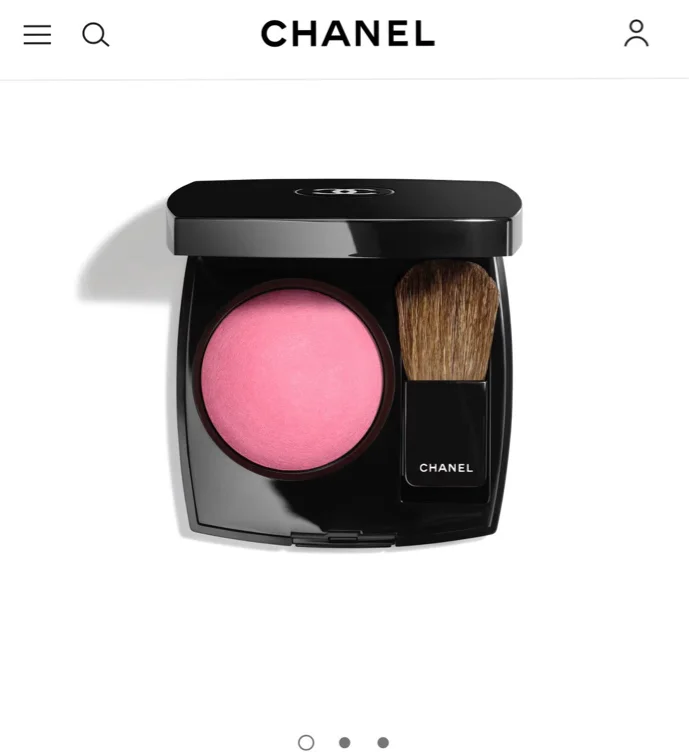Tap the search magnifier icon
The image size is (689, 752).
[x=95, y=35]
